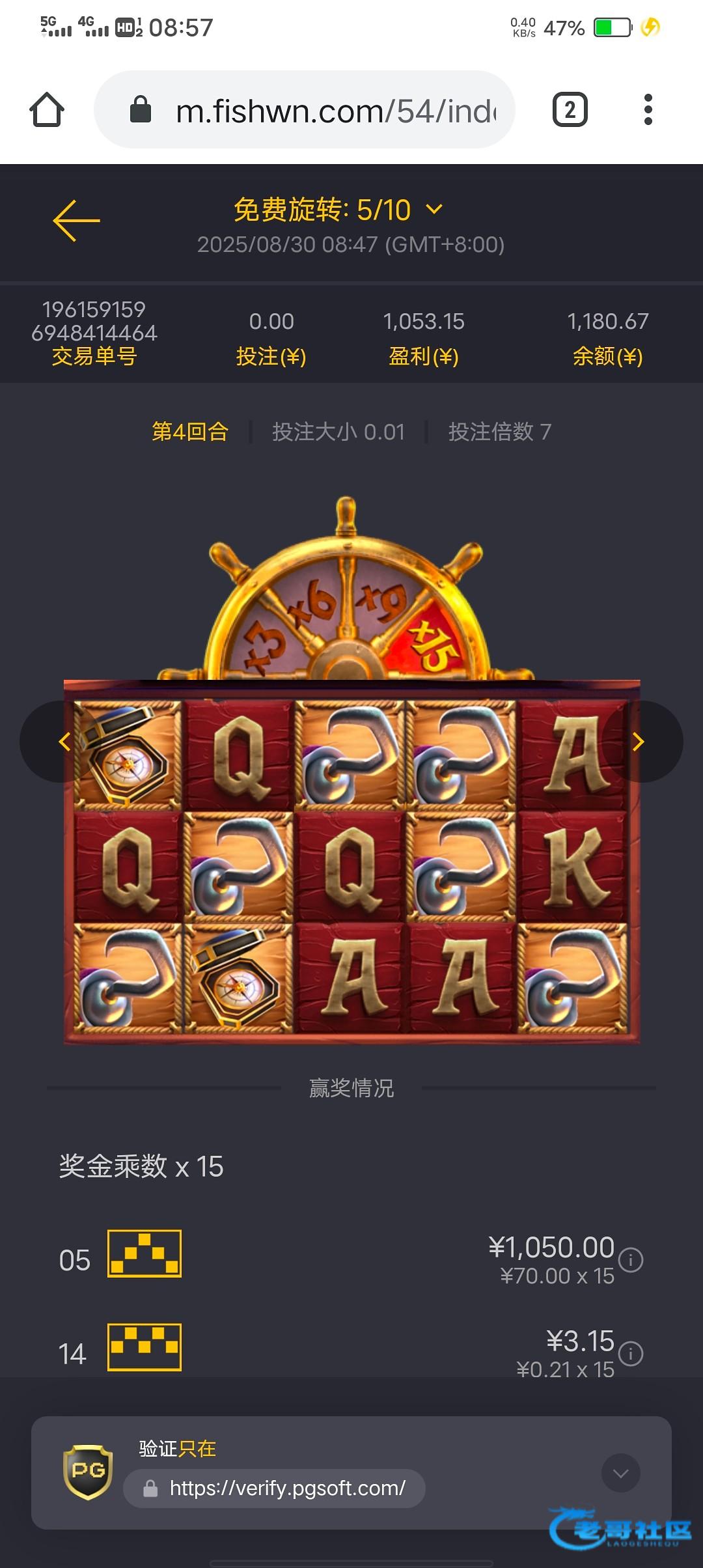Collapse the PG verification banner chevron
This screenshot has width=703, height=1568.
[620, 1473]
